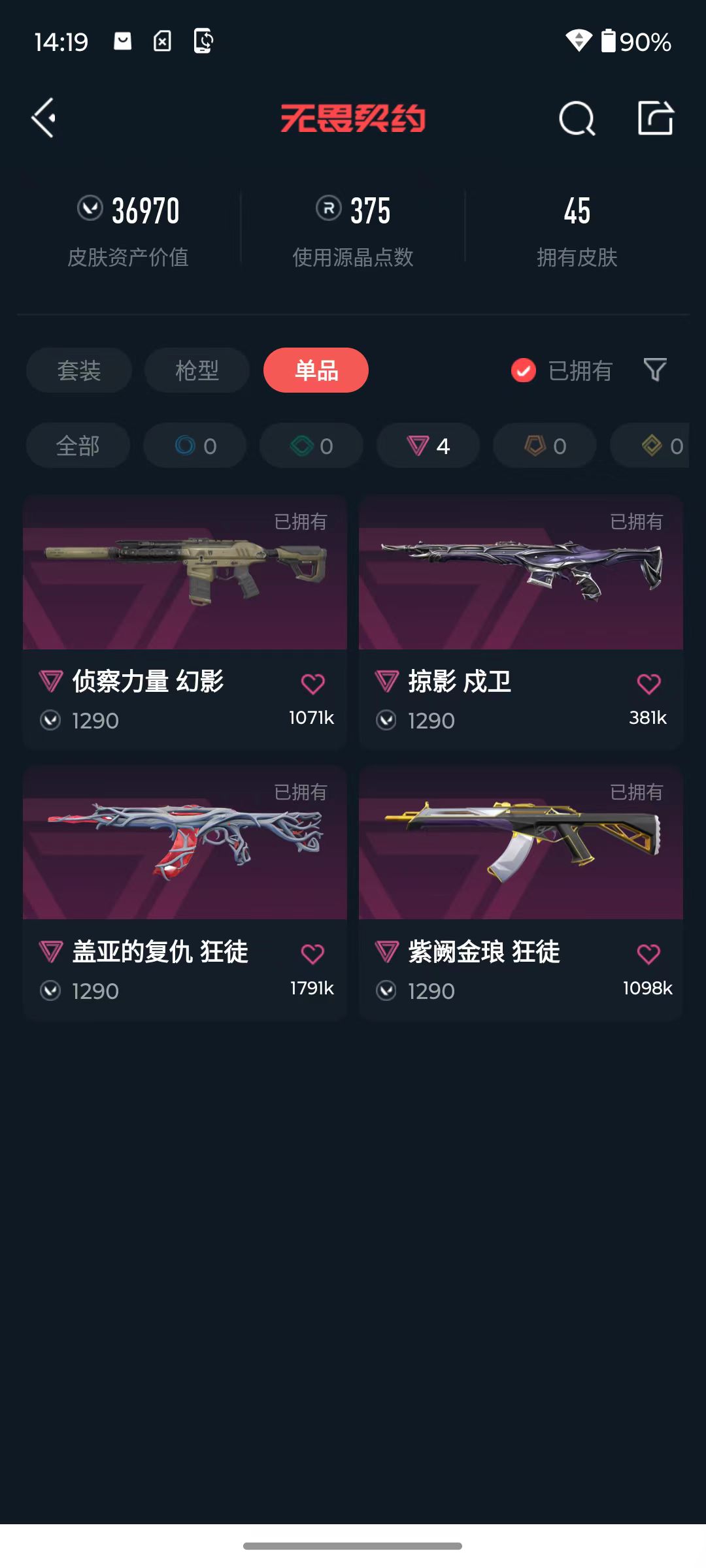Select the 单品 tab

(316, 370)
